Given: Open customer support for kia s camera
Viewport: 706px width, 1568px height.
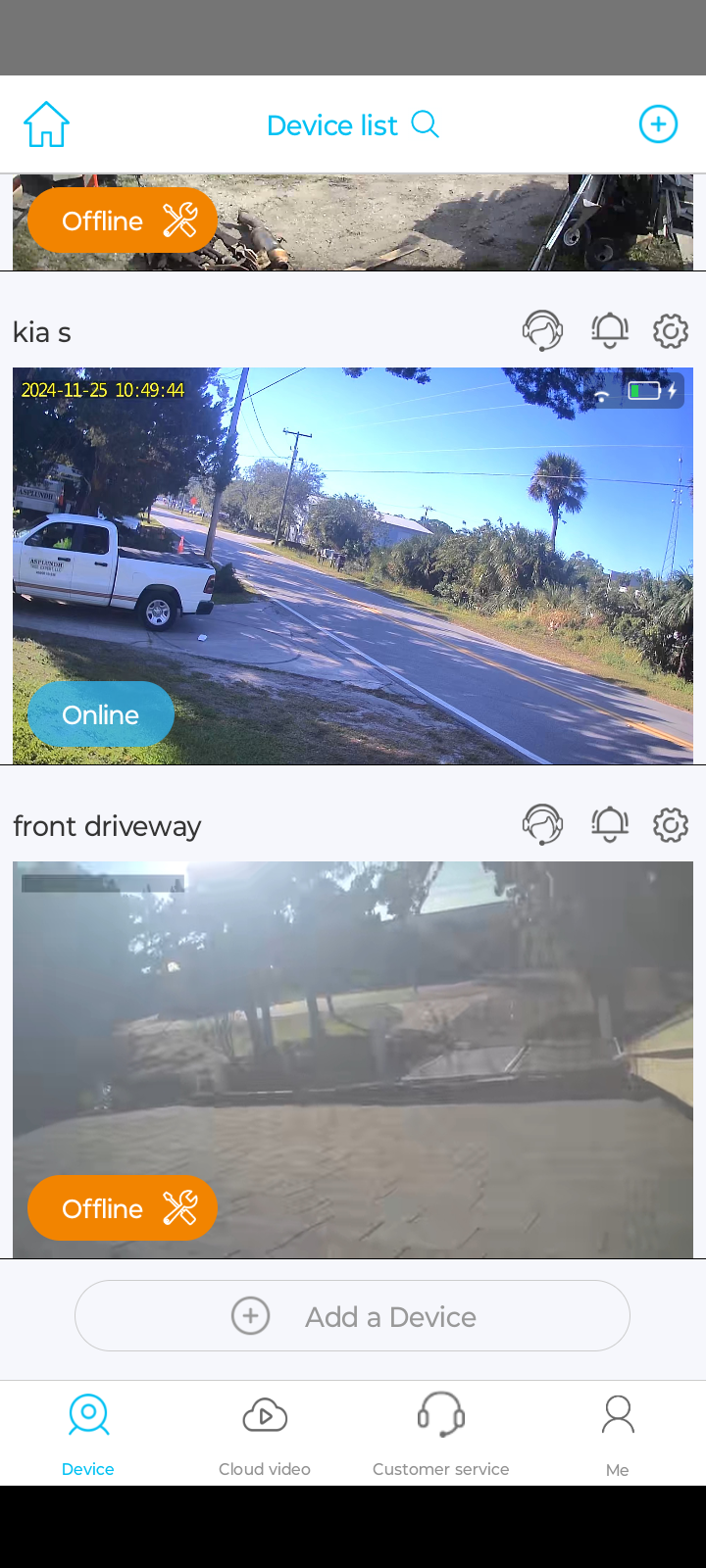Looking at the screenshot, I should click(542, 331).
